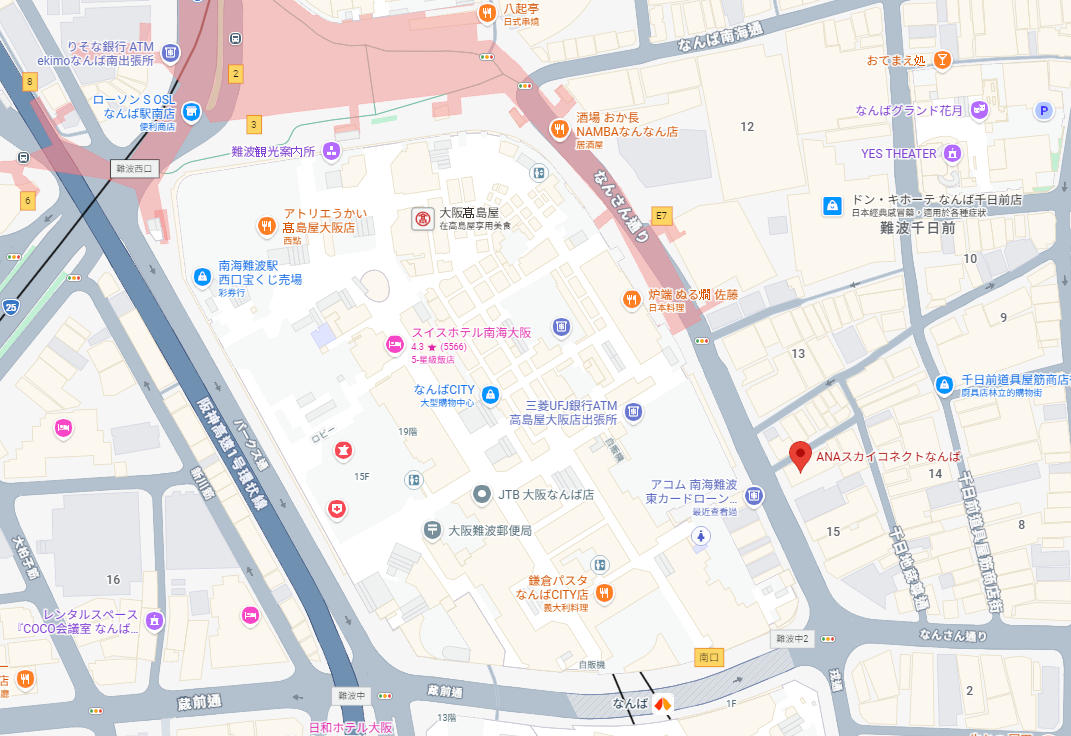The width and height of the screenshot is (1071, 736).
Task: Open なんばグランド花月 theater marker
Action: (981, 110)
